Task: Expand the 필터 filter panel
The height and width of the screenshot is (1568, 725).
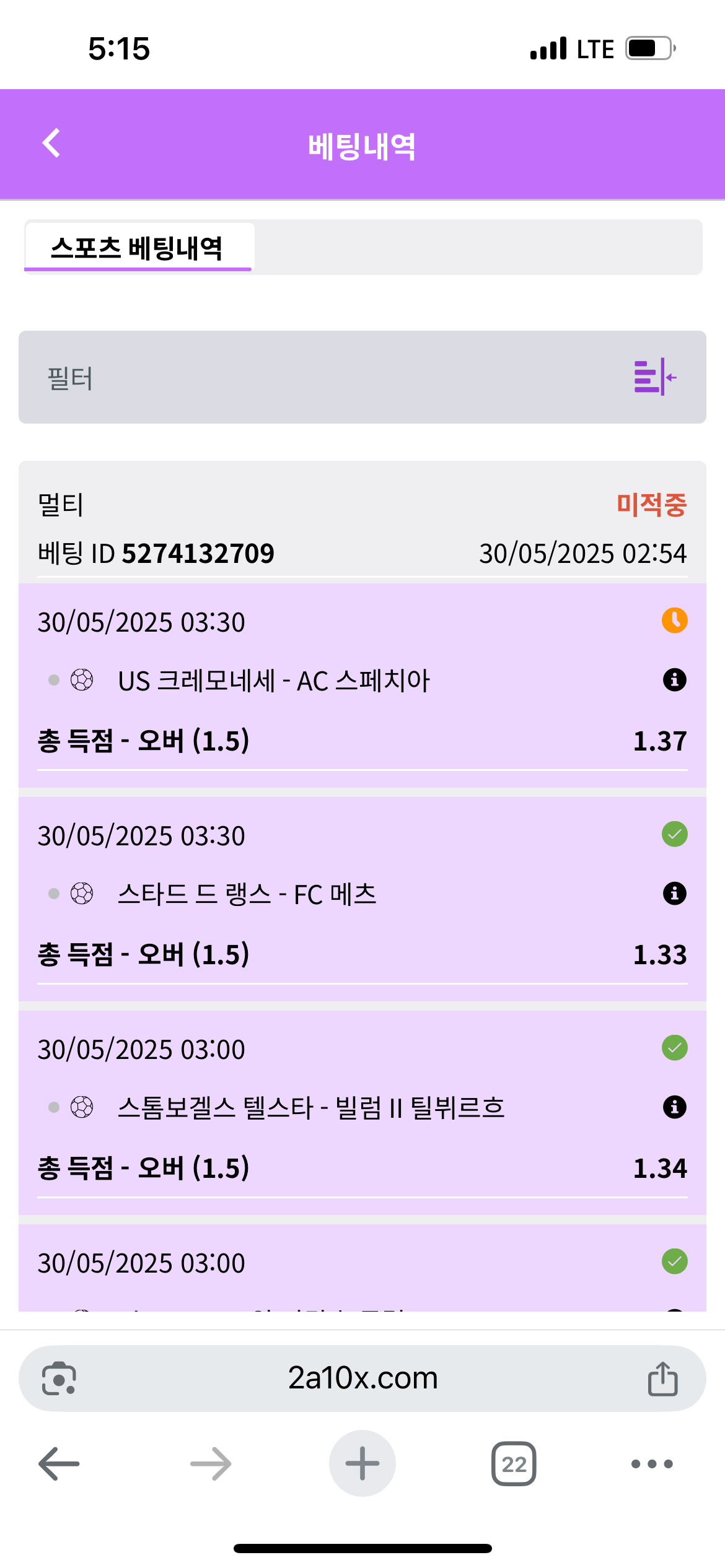Action: (654, 377)
